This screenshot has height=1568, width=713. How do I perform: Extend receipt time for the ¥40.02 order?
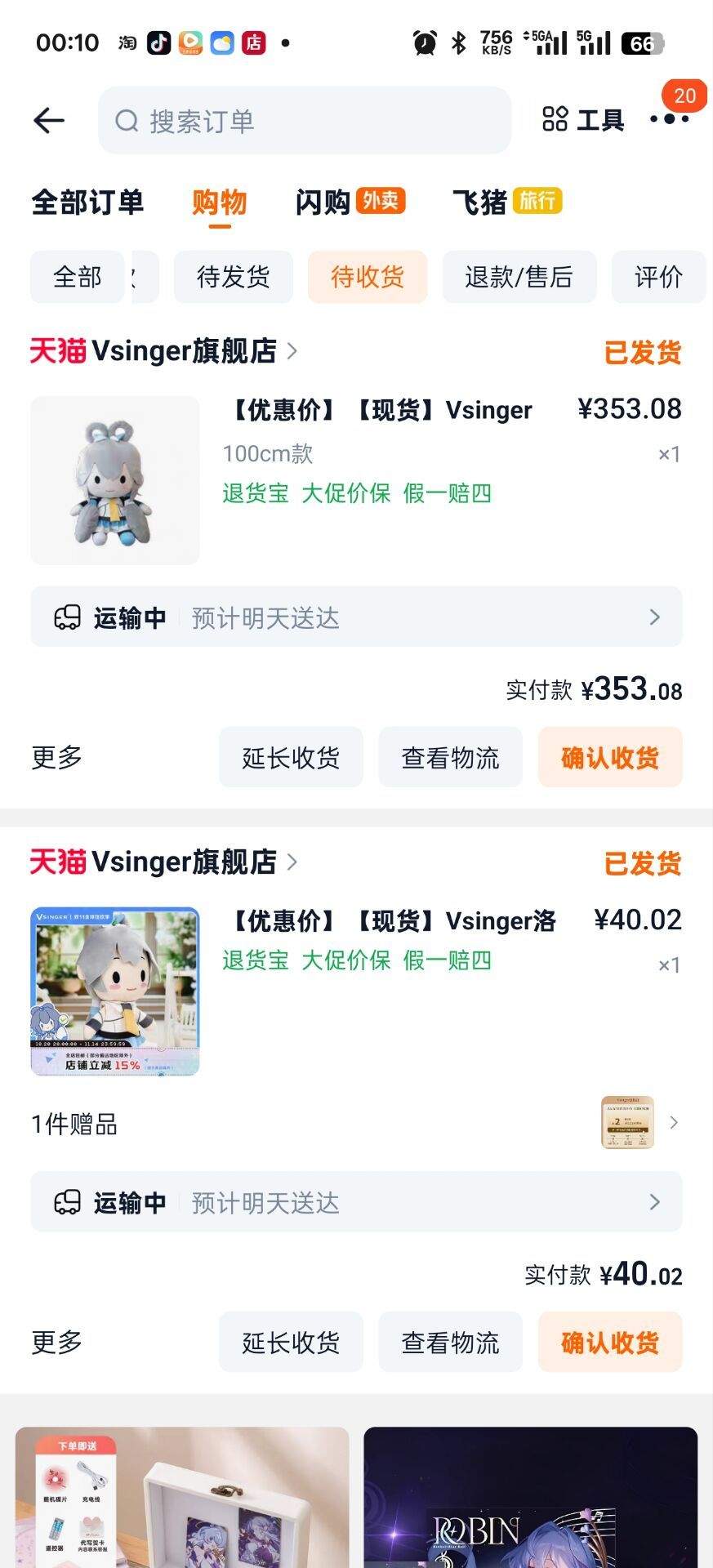click(291, 1343)
